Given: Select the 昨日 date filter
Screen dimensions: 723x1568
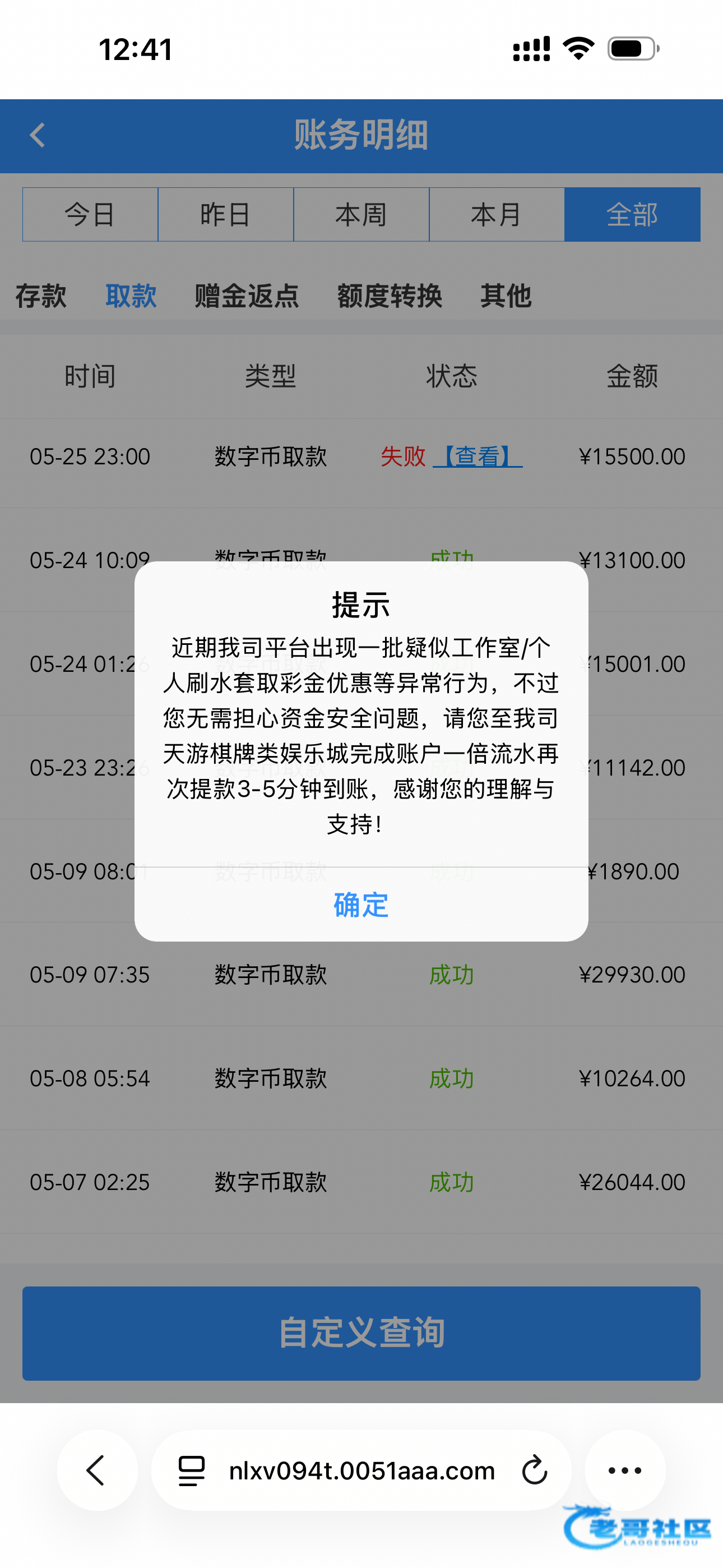Looking at the screenshot, I should (226, 214).
